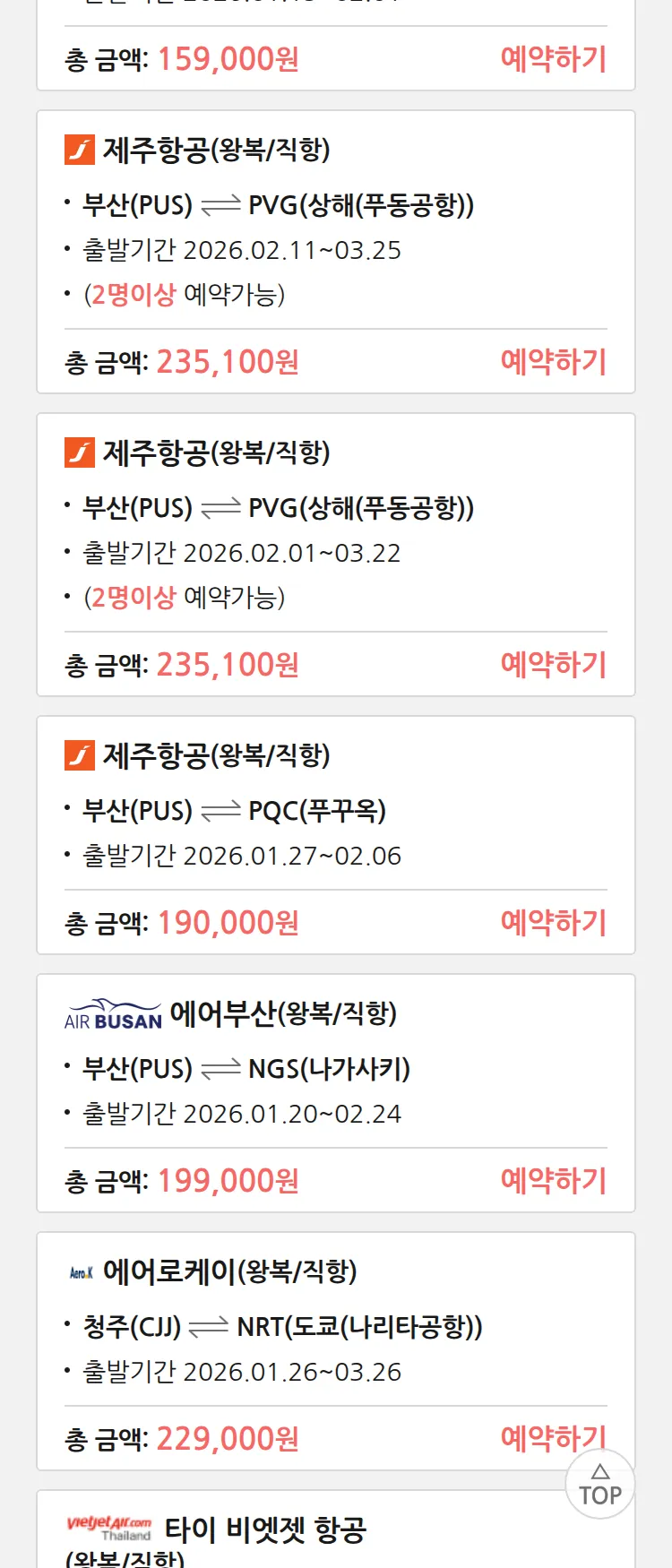Tap 예약하기 for the 190,000원 Phu Quoc fare

[x=553, y=923]
